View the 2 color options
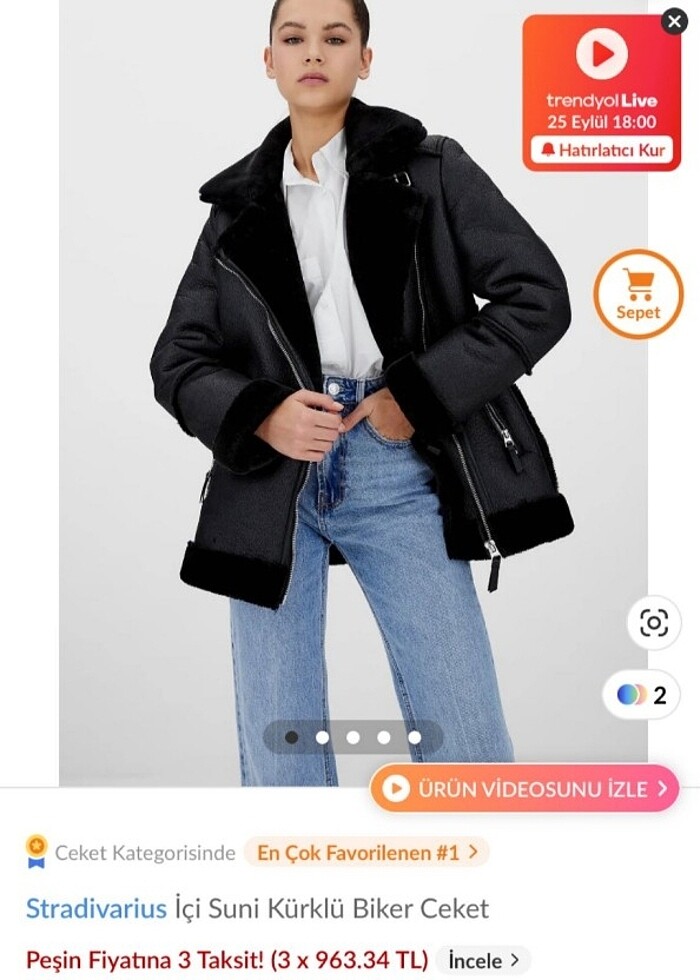The image size is (700, 980). tap(641, 695)
